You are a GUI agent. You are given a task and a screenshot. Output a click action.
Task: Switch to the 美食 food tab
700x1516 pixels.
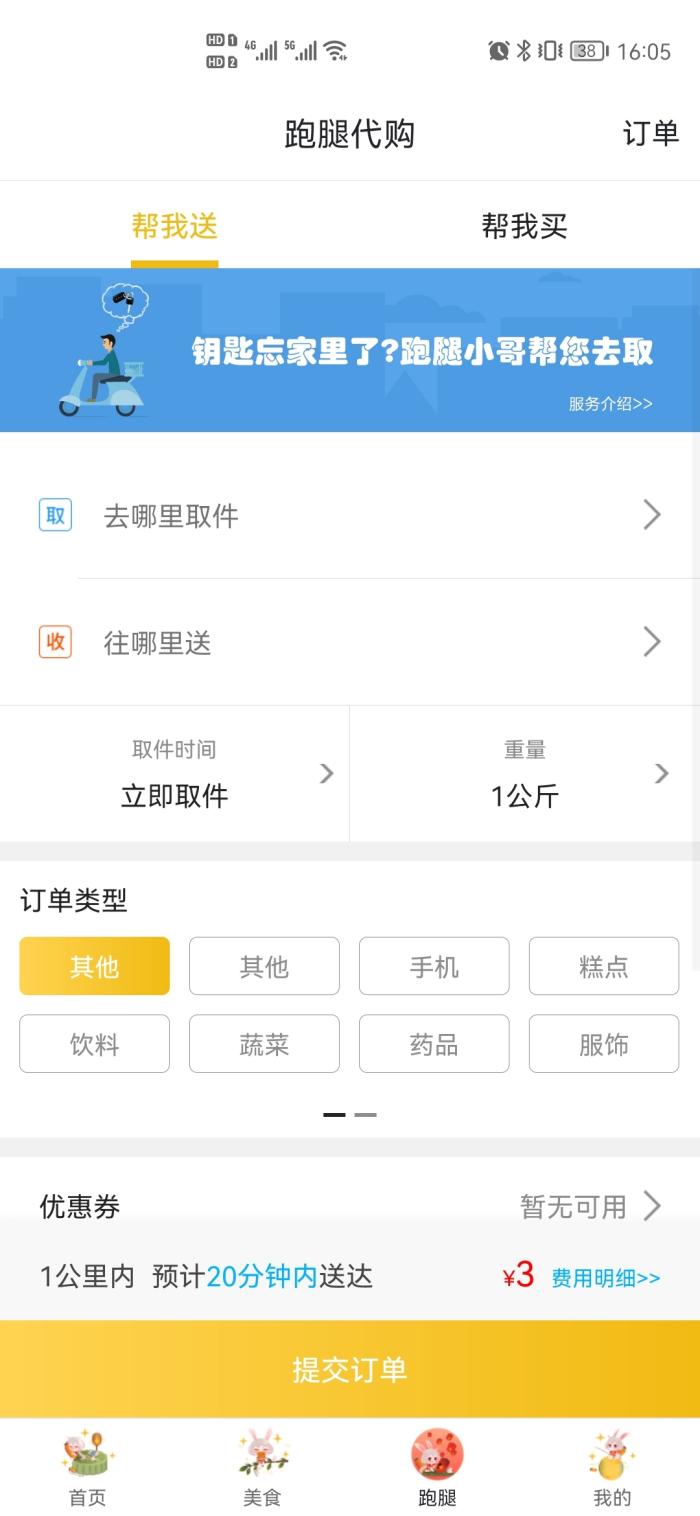click(262, 1468)
